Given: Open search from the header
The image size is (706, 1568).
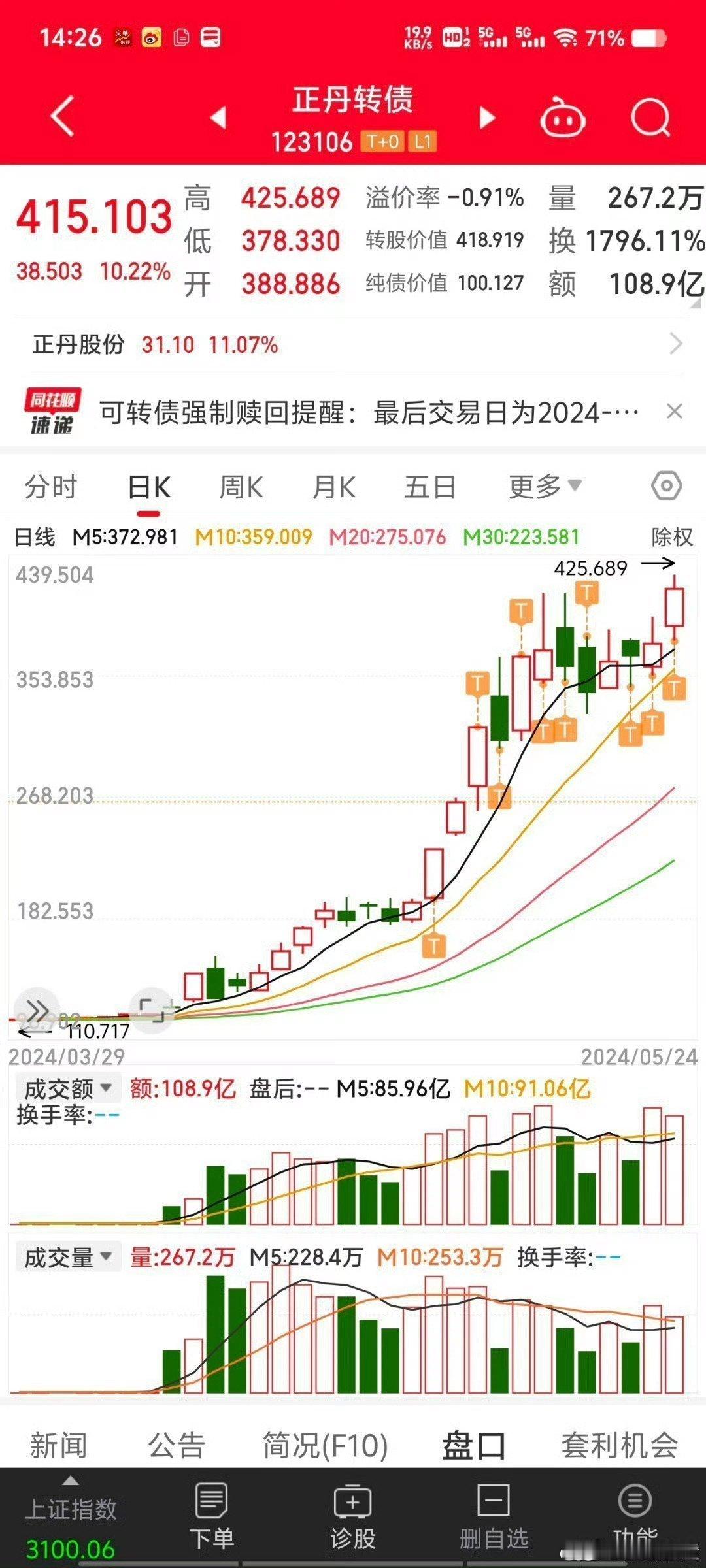Looking at the screenshot, I should (x=650, y=118).
